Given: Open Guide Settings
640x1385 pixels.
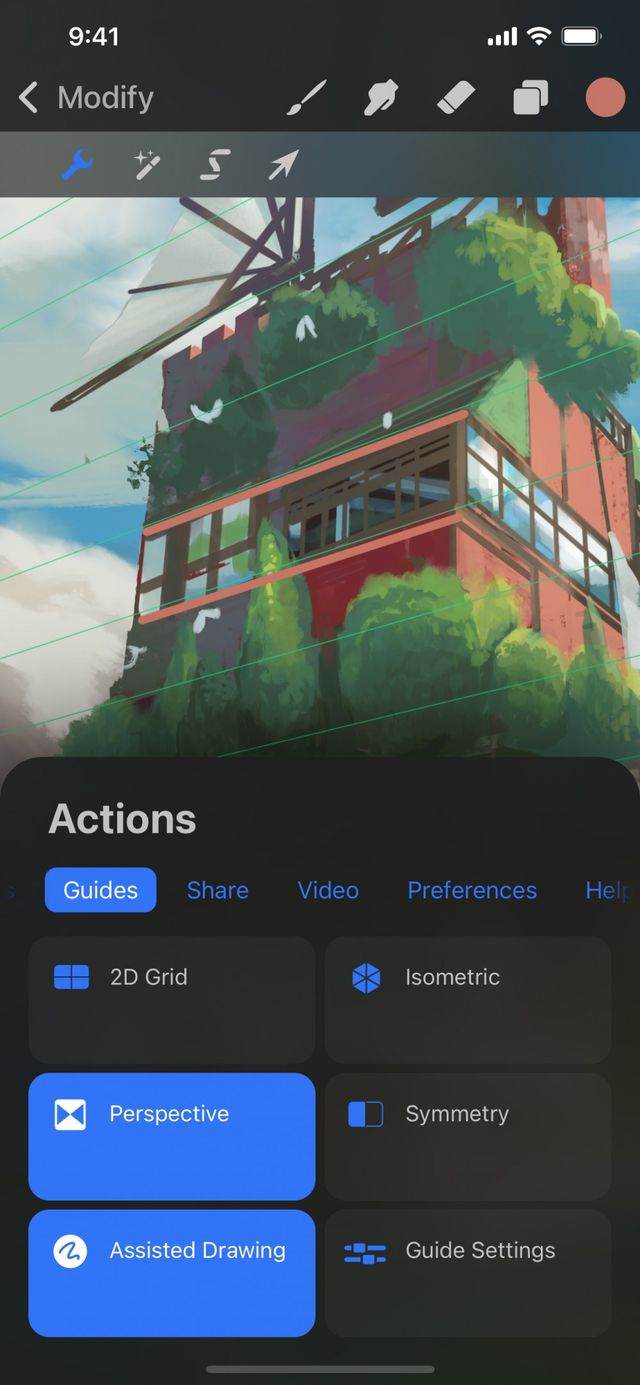Looking at the screenshot, I should (x=467, y=1272).
